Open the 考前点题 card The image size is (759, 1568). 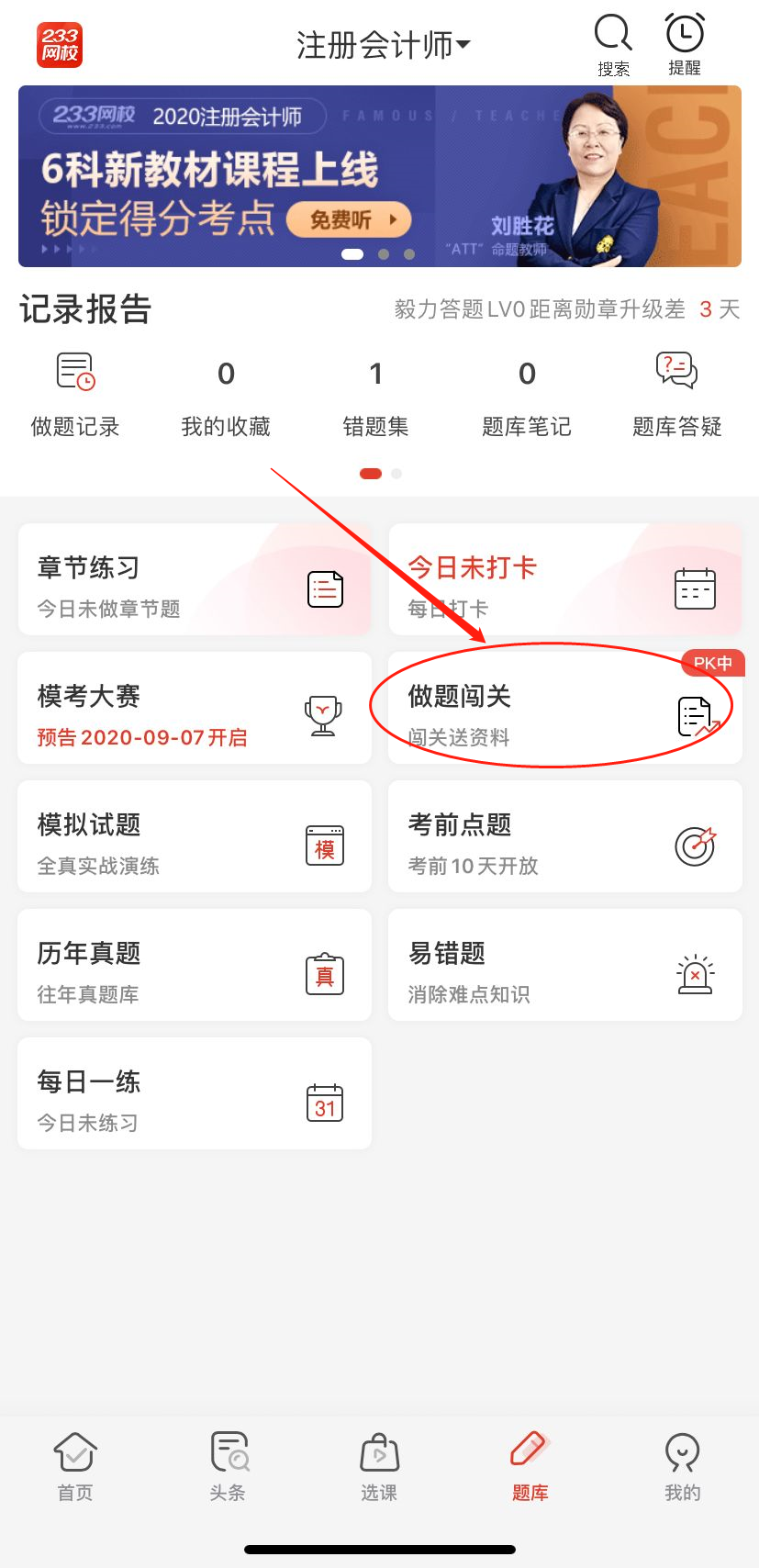coord(564,836)
